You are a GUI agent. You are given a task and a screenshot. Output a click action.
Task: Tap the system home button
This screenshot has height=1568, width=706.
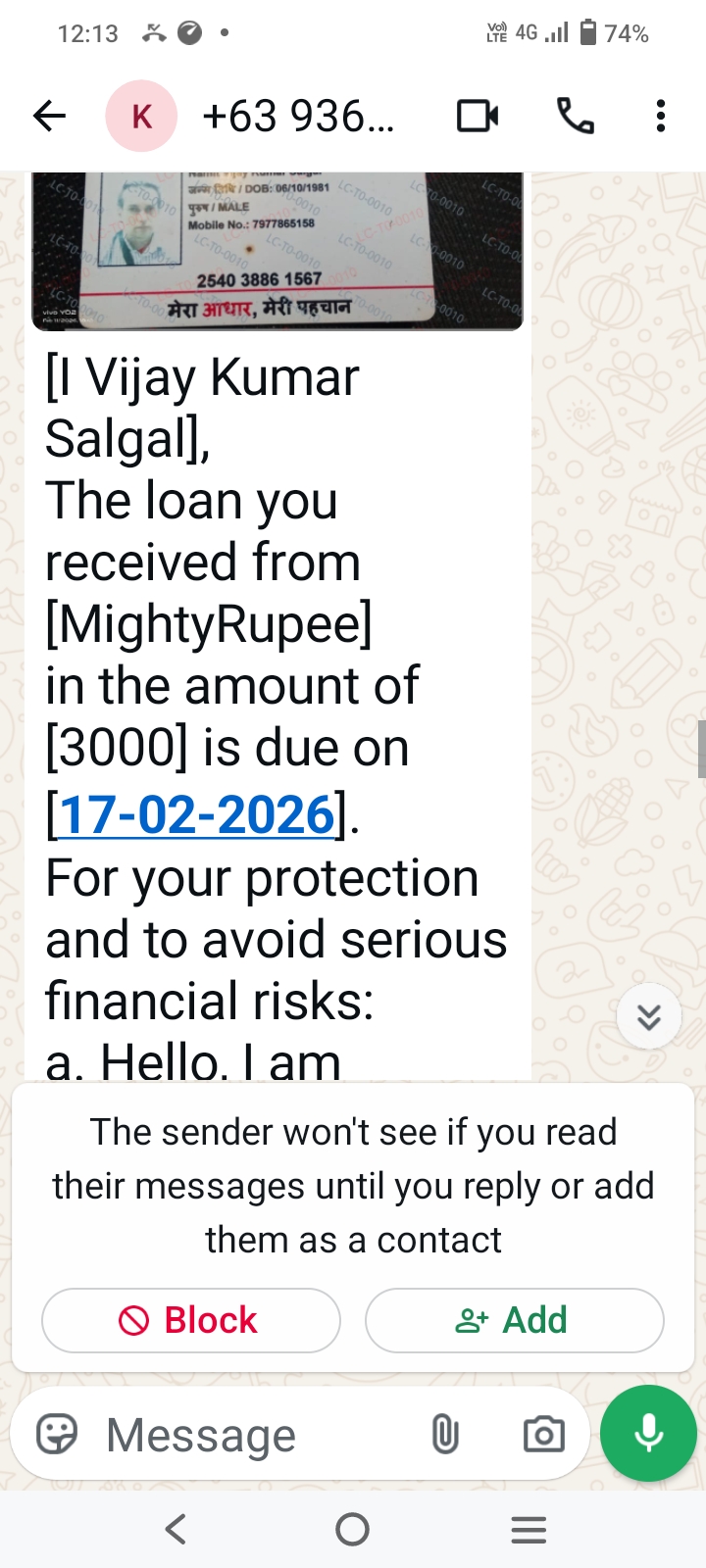pos(352,1530)
